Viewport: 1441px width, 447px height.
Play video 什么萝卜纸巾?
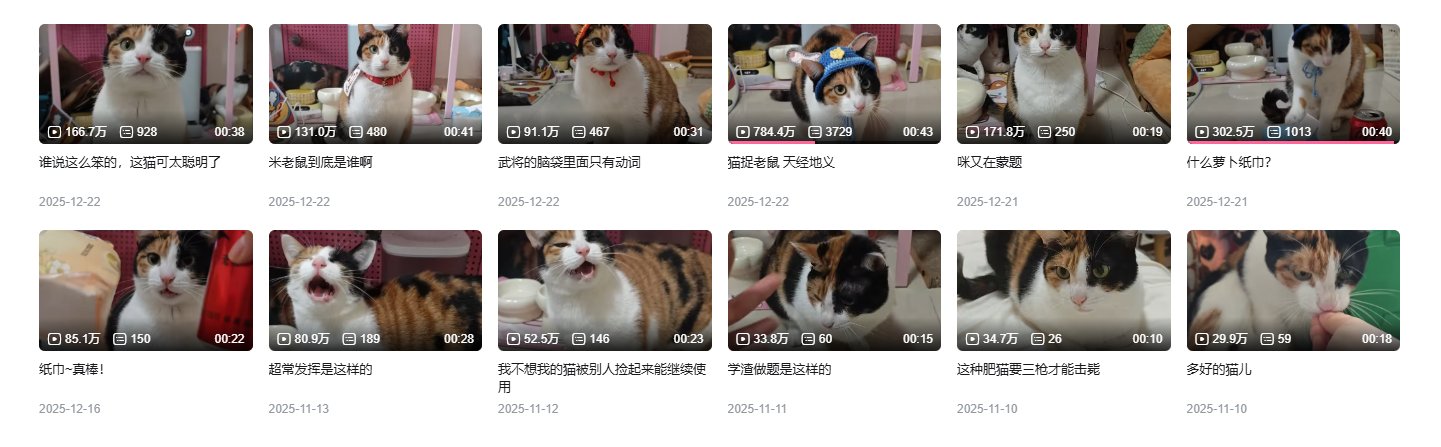coord(1293,84)
